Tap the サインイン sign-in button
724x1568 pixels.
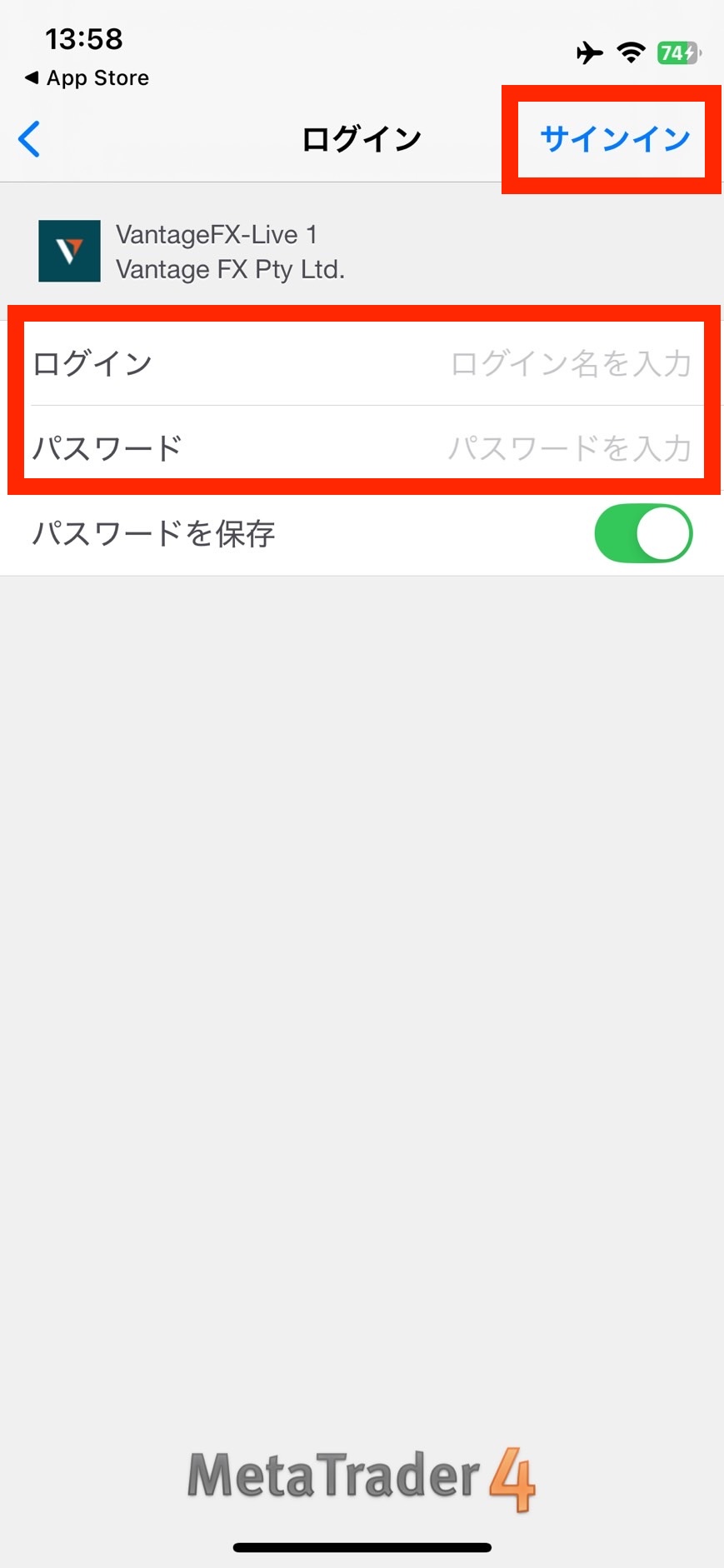tap(614, 139)
